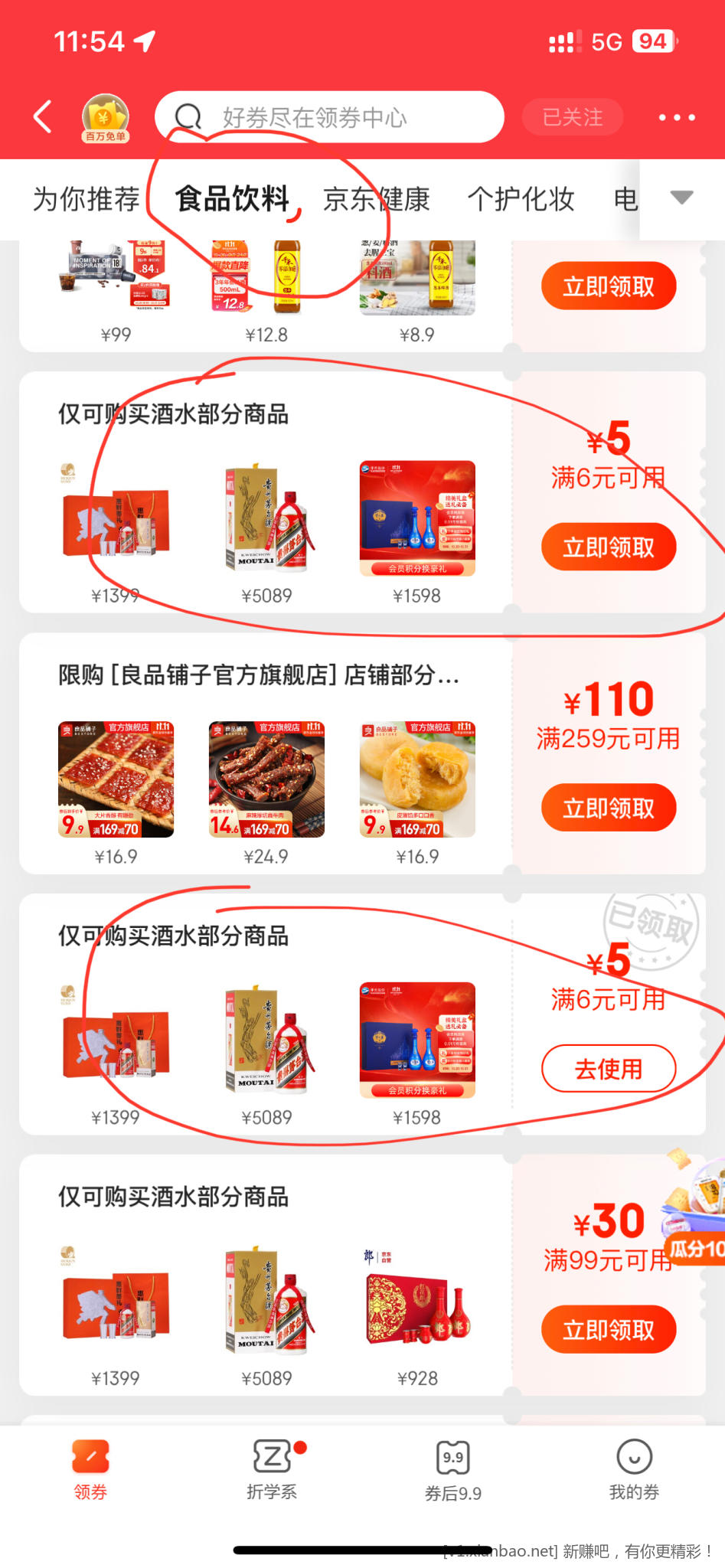Screen dimensions: 725x1568
Task: Switch to the 京东健康 tab
Action: (376, 199)
